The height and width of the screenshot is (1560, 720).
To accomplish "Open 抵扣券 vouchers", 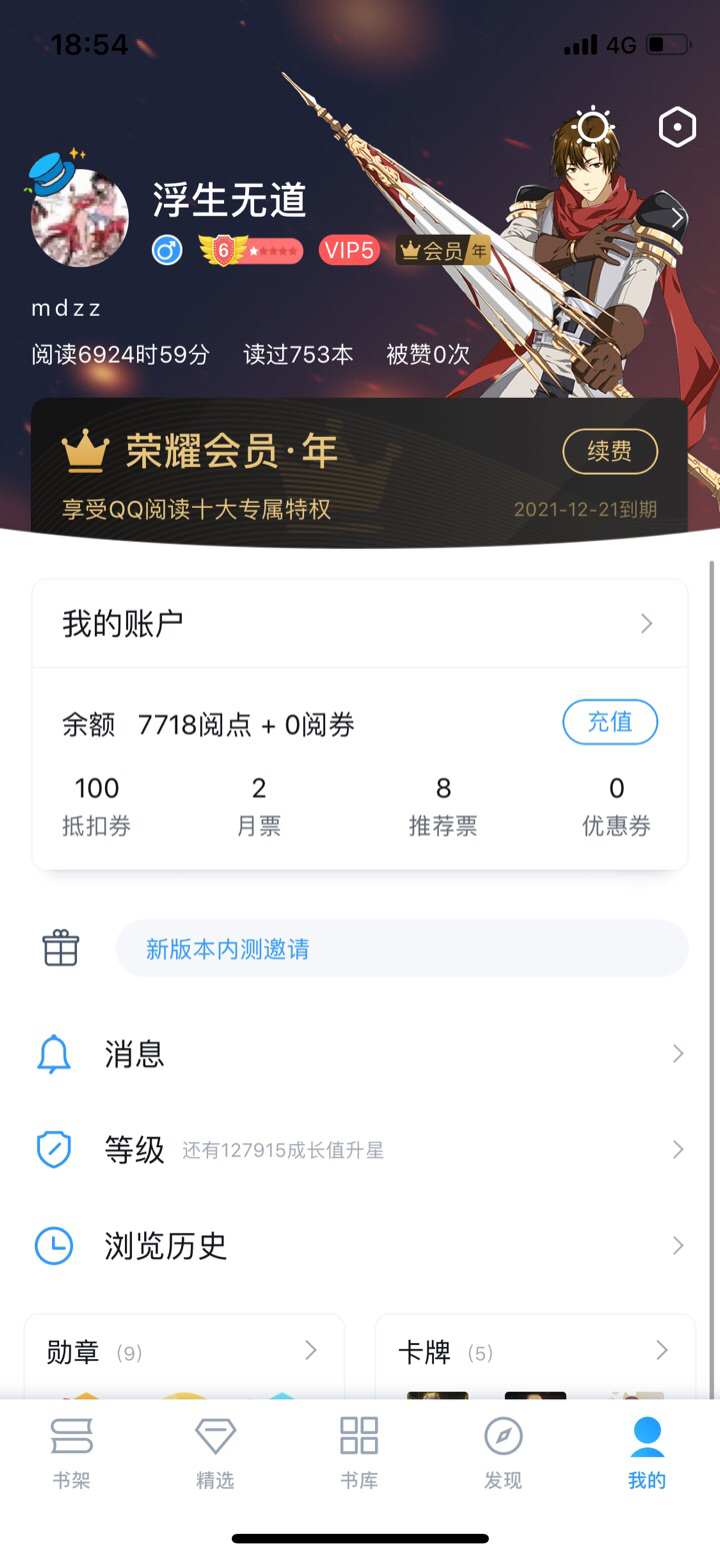I will (x=97, y=806).
